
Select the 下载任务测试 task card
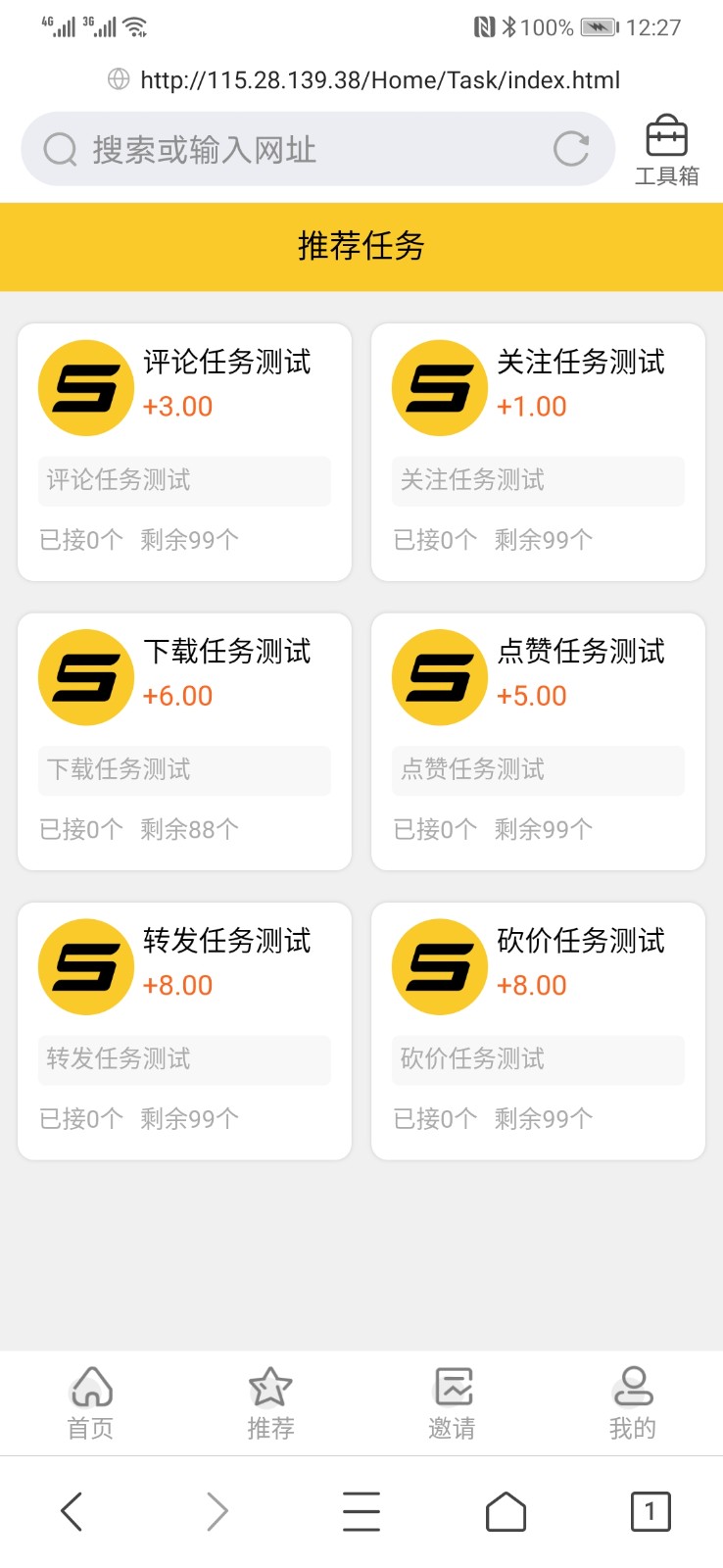[184, 742]
